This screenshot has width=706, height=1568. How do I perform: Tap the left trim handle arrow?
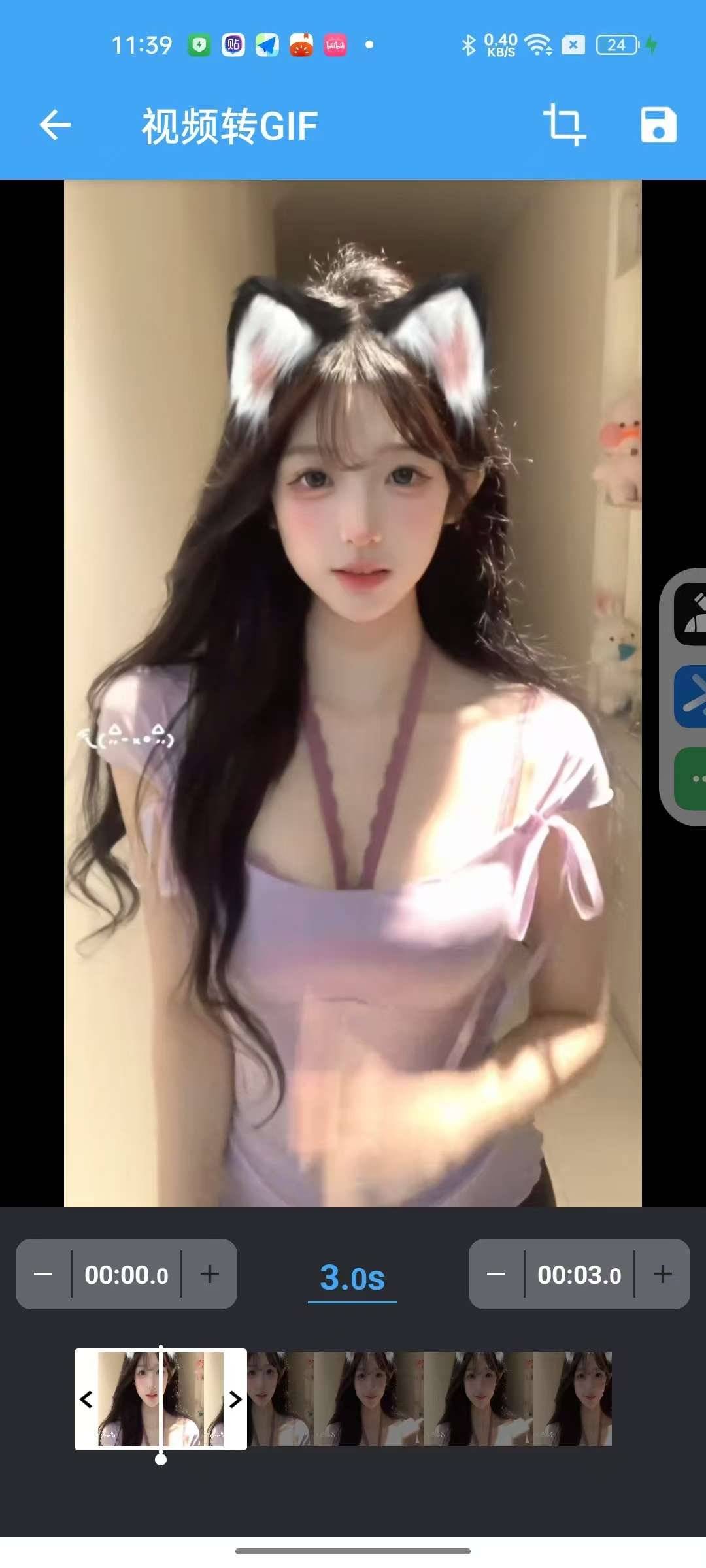[86, 1399]
